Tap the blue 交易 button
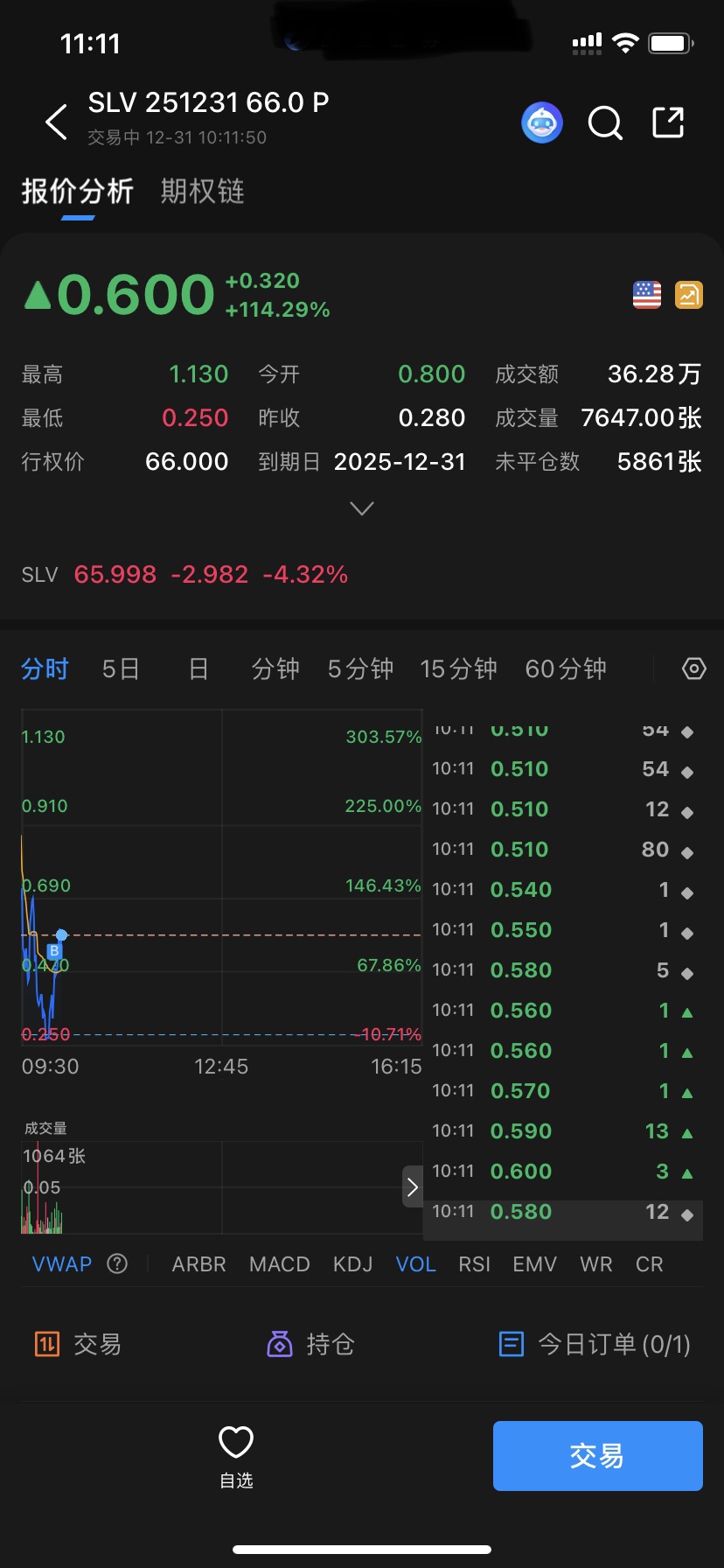Viewport: 724px width, 1568px height. [597, 1456]
